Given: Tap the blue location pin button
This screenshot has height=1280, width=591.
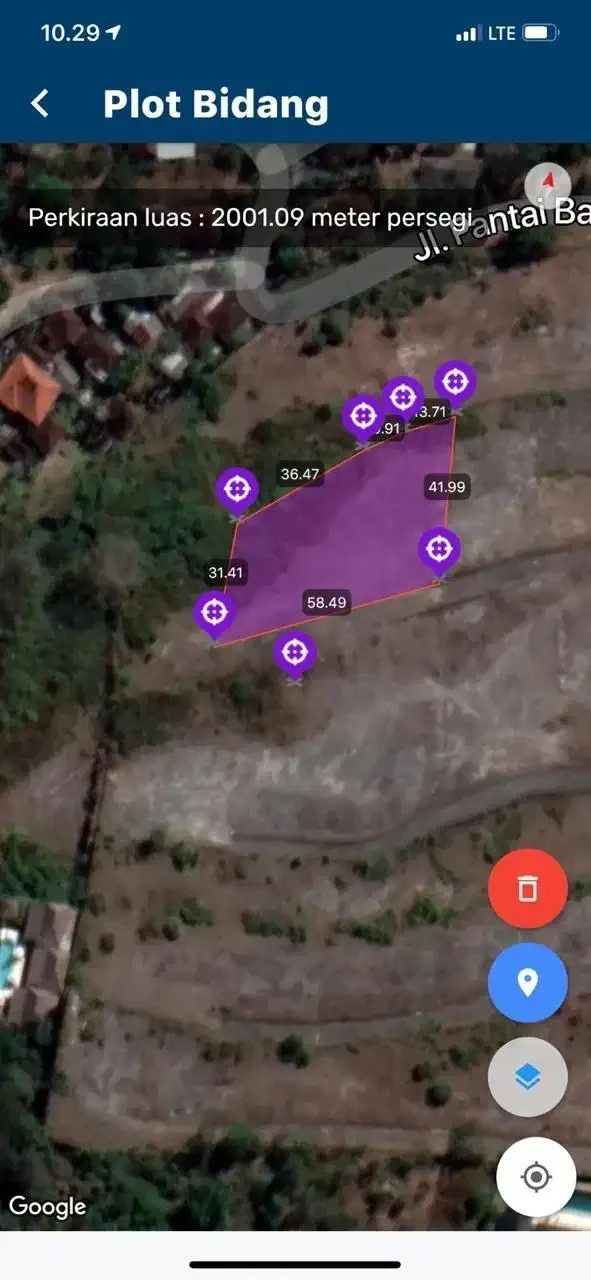Looking at the screenshot, I should pos(528,982).
